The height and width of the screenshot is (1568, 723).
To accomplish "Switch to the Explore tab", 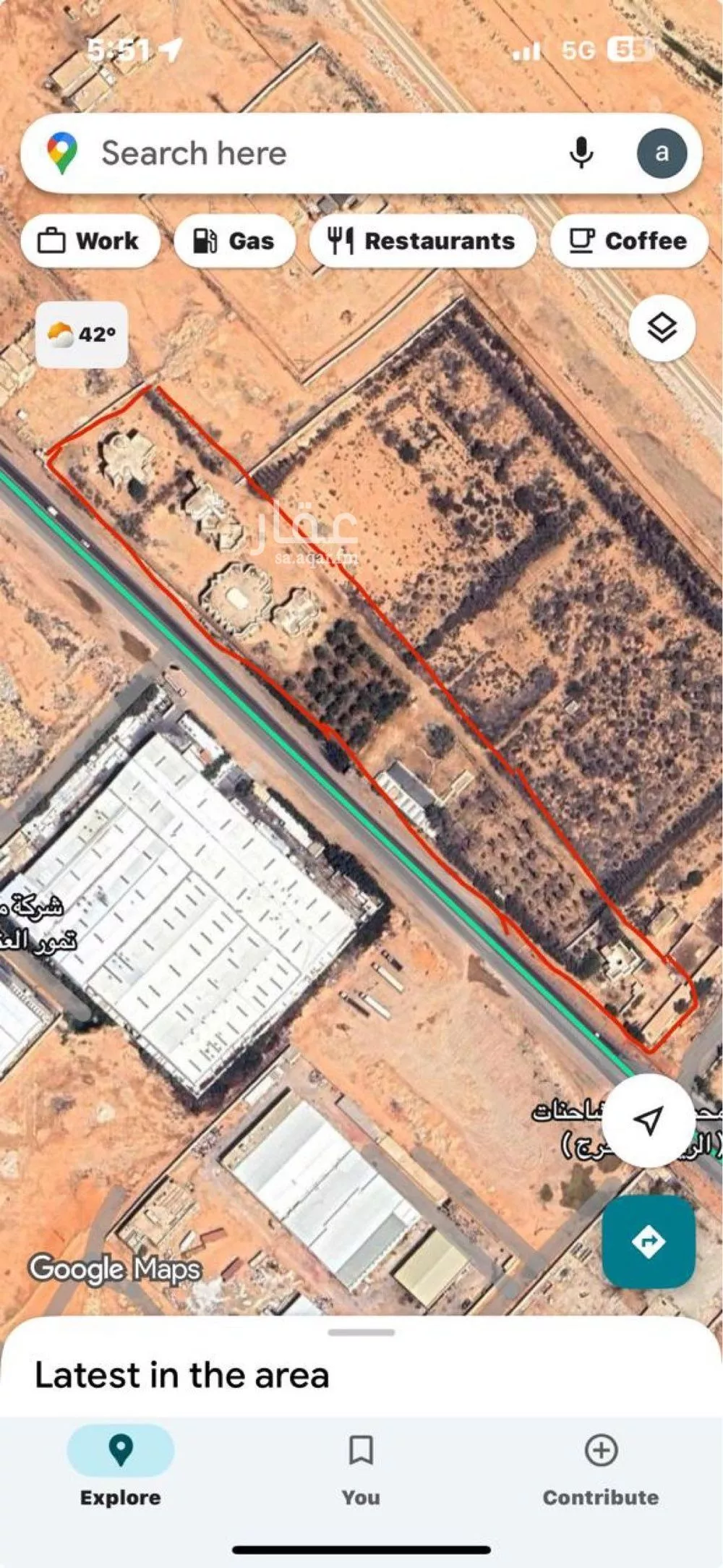I will click(x=120, y=1465).
